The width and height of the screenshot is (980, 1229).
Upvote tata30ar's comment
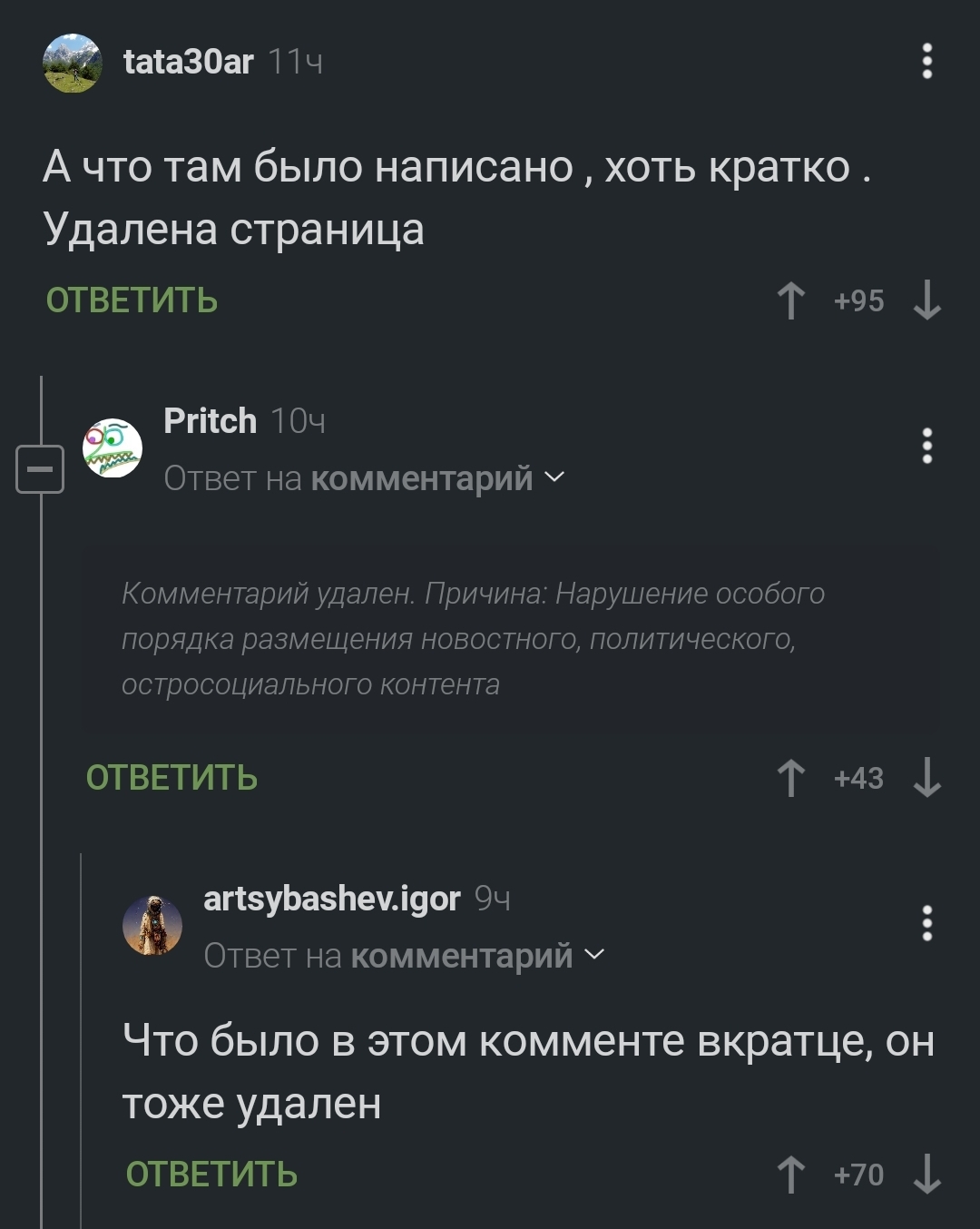pyautogui.click(x=791, y=300)
